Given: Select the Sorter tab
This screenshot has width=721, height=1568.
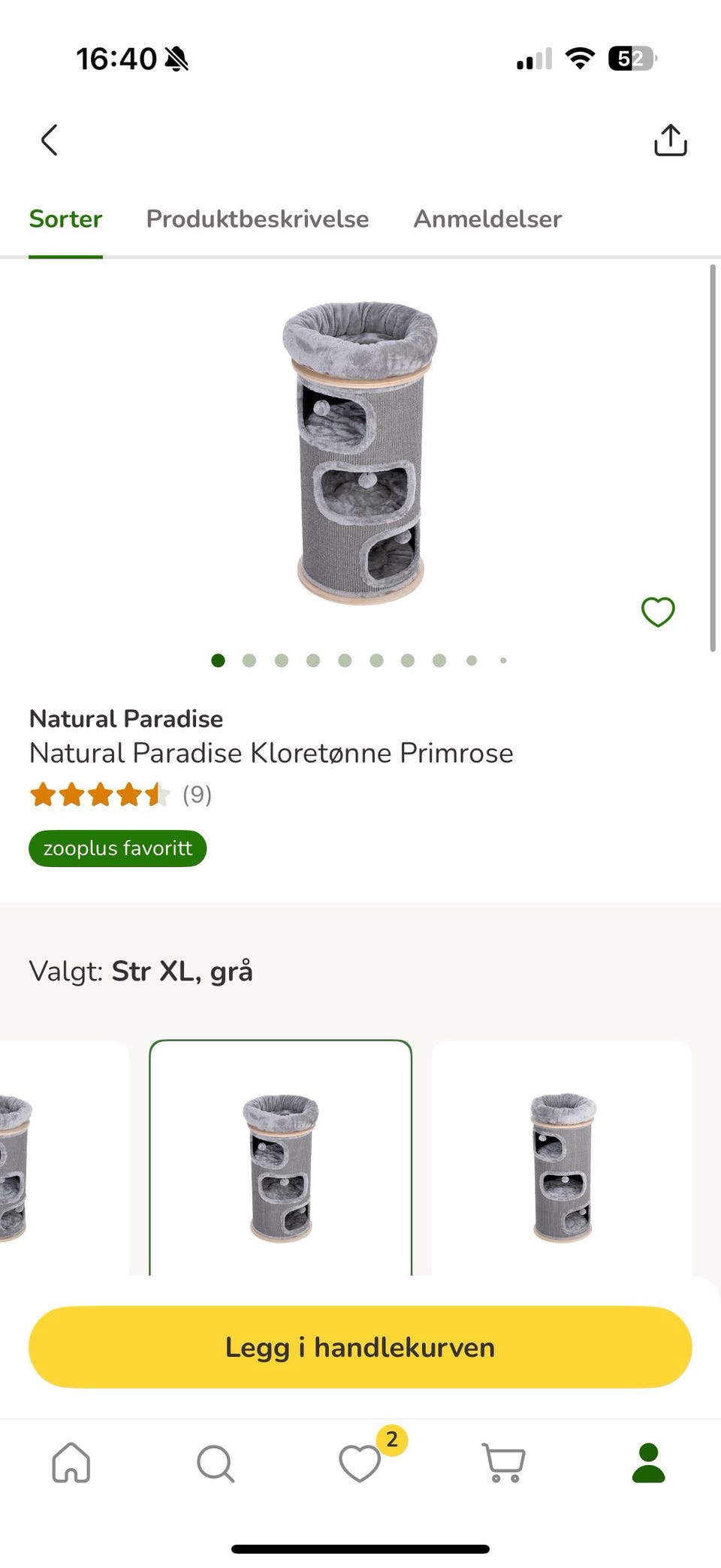Looking at the screenshot, I should 65,219.
